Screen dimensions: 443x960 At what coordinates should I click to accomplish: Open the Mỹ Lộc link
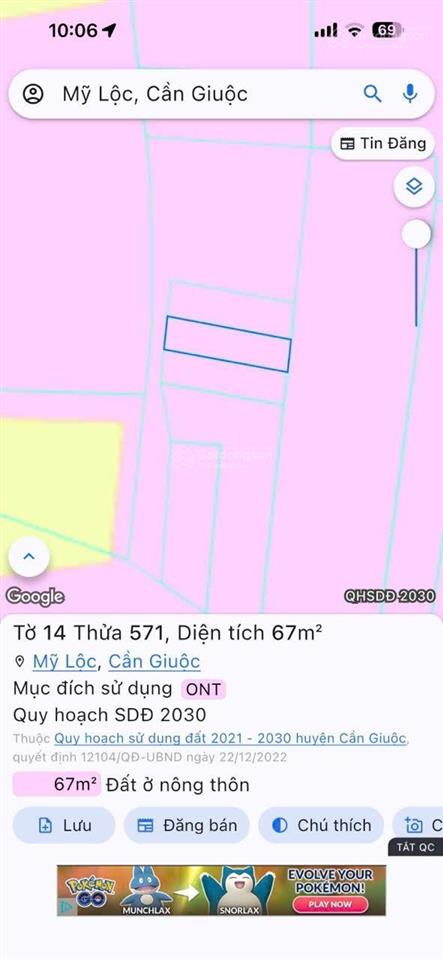point(64,661)
